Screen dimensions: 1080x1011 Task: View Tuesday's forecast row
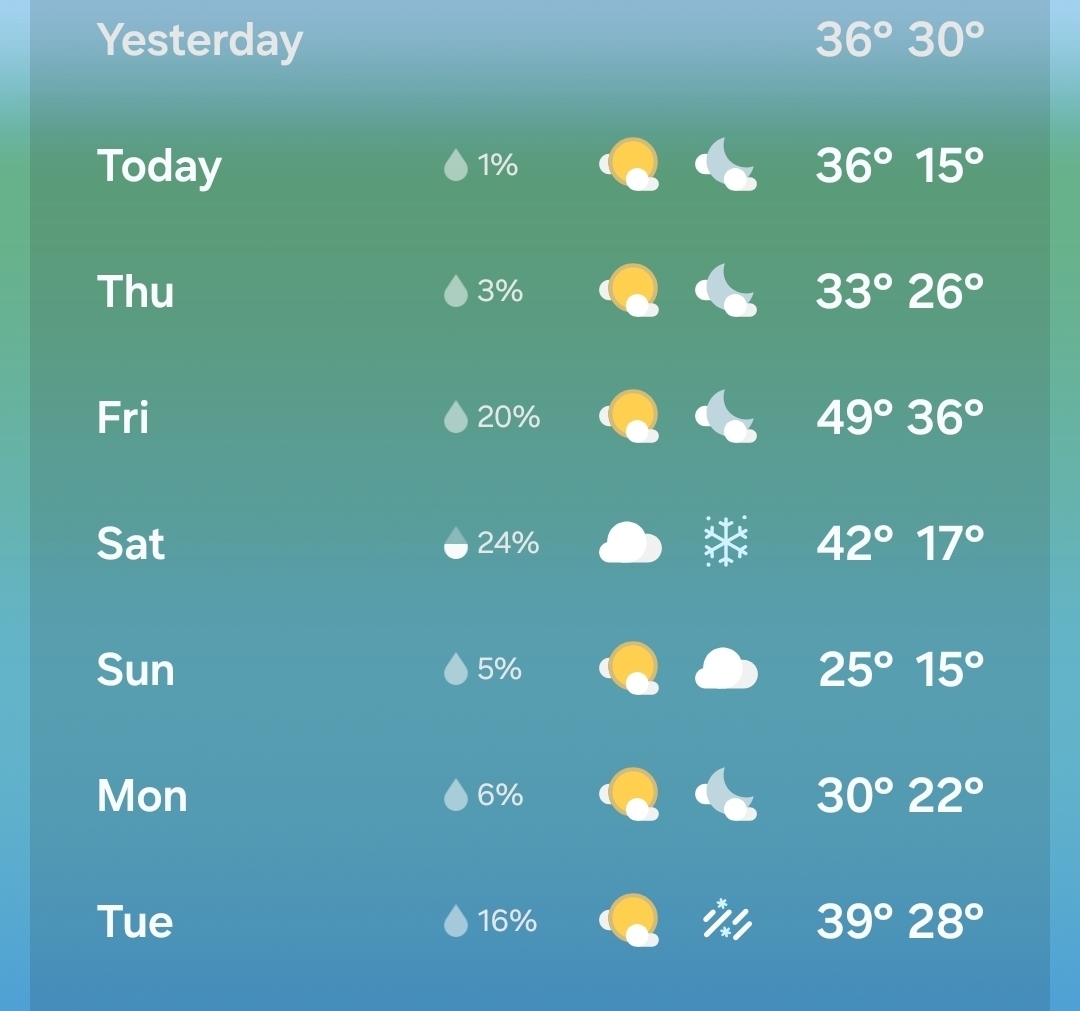click(x=540, y=921)
